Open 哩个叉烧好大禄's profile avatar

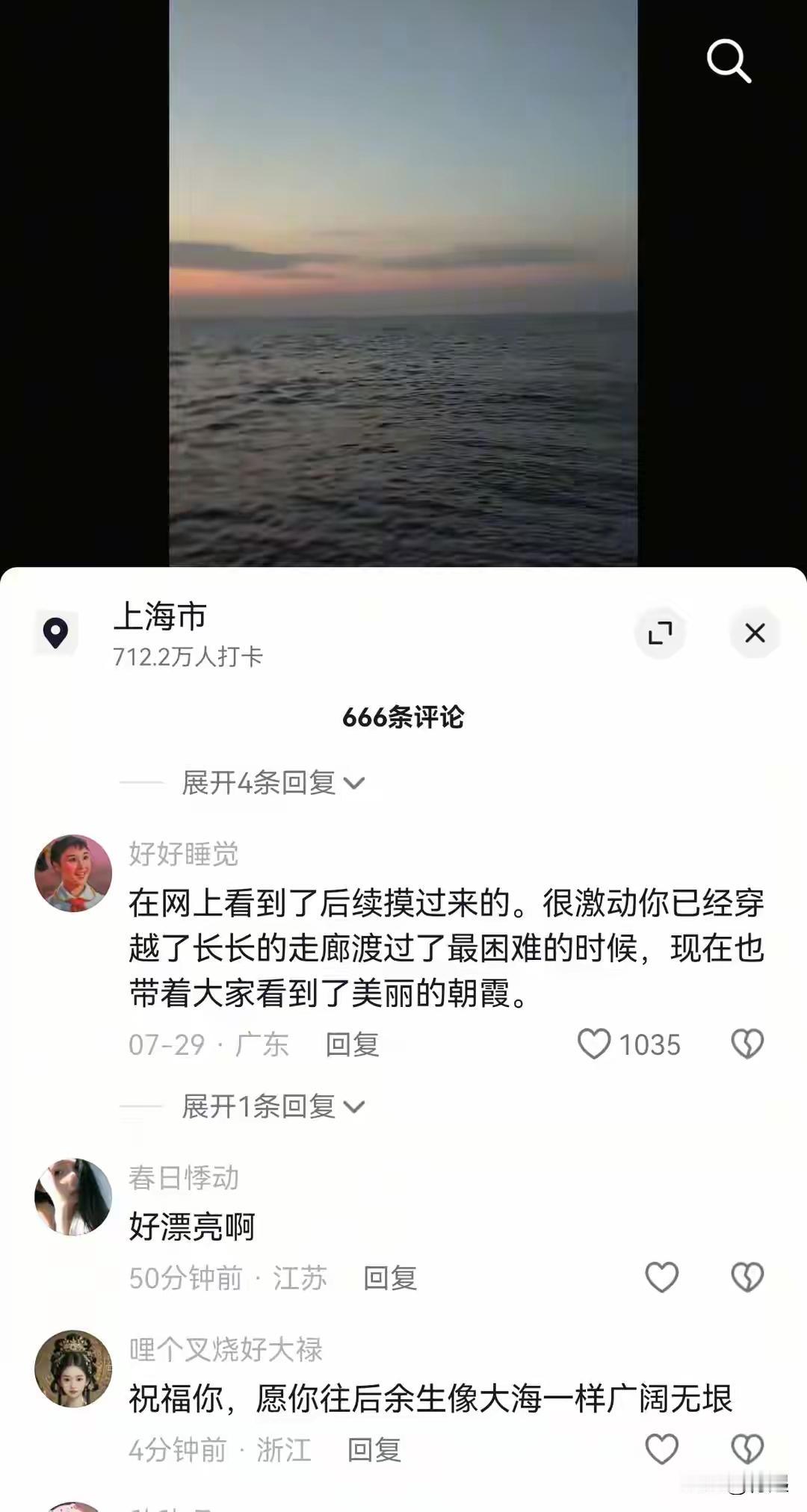[73, 1369]
